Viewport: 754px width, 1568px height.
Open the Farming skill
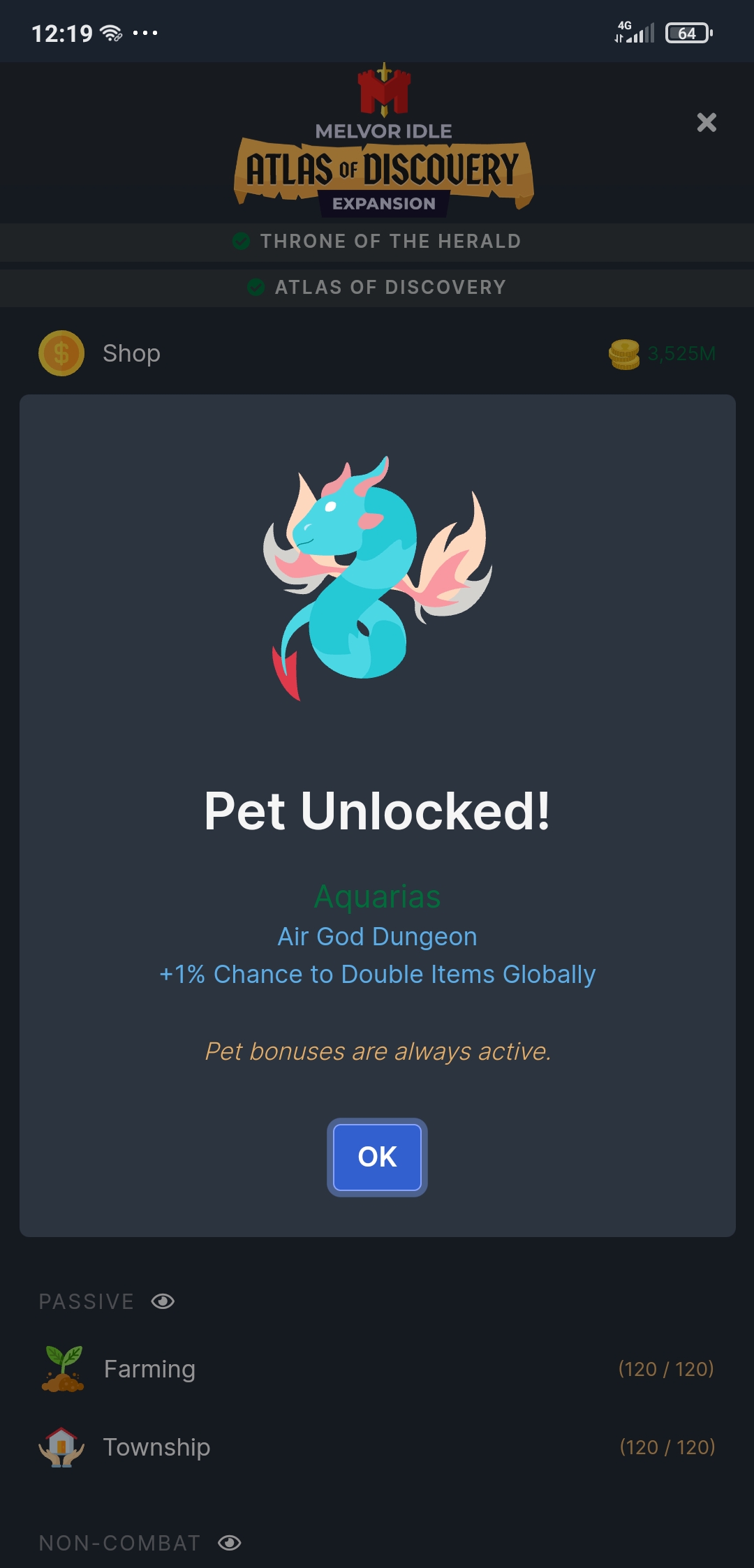[x=149, y=1369]
